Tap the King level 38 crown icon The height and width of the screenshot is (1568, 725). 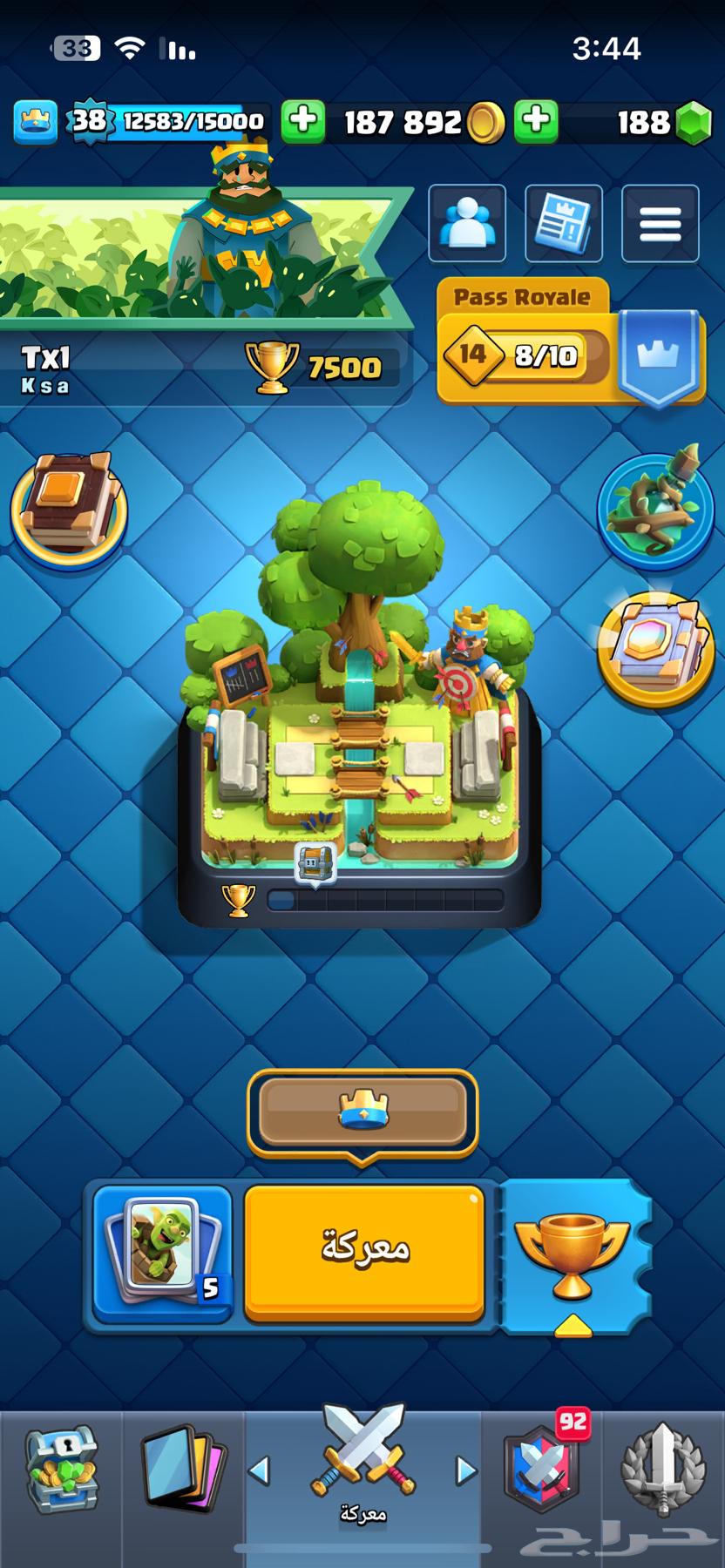point(35,121)
